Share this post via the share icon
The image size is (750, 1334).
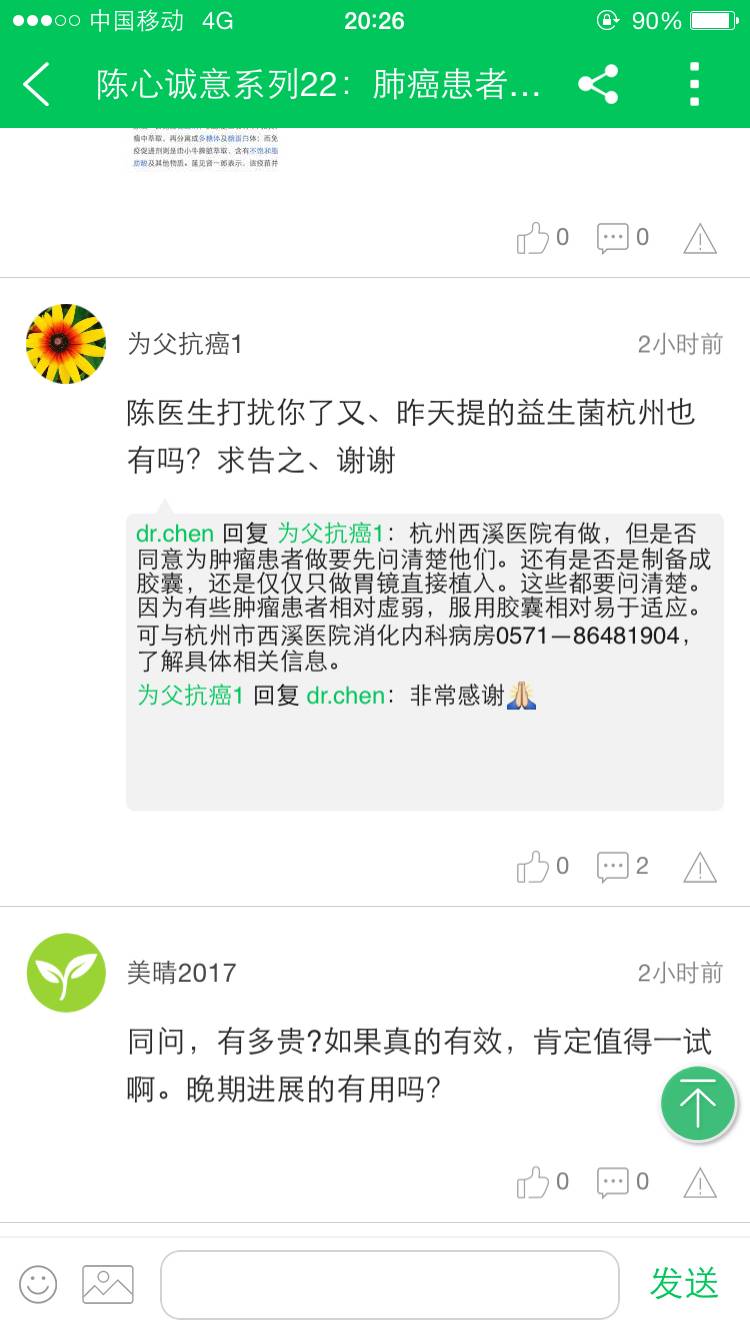point(598,84)
